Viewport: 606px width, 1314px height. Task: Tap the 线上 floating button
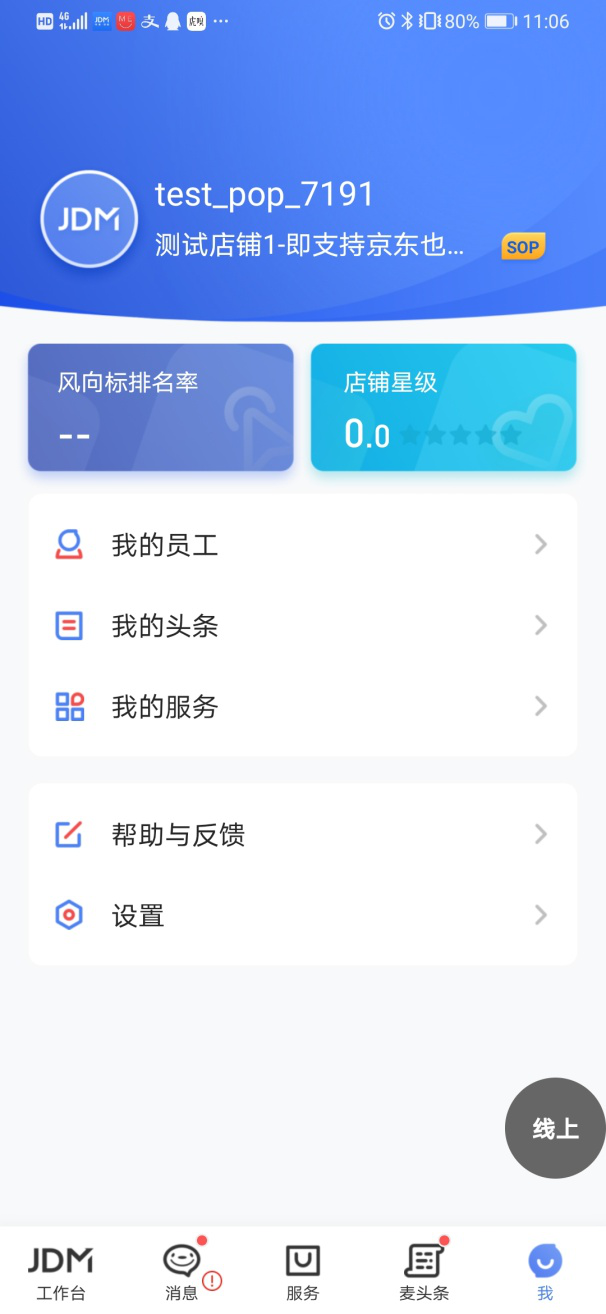[555, 1128]
